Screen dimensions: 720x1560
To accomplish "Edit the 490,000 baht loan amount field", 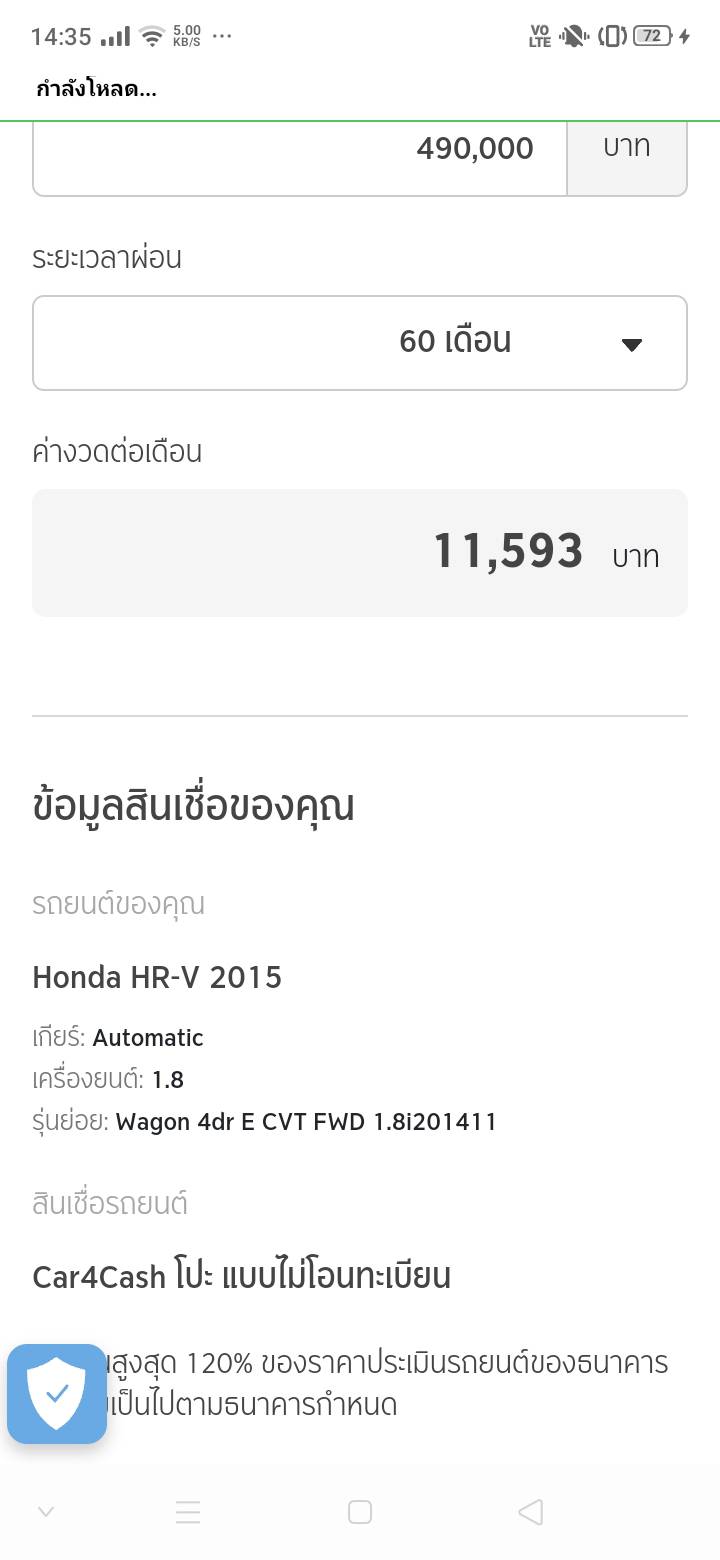I will (x=300, y=150).
